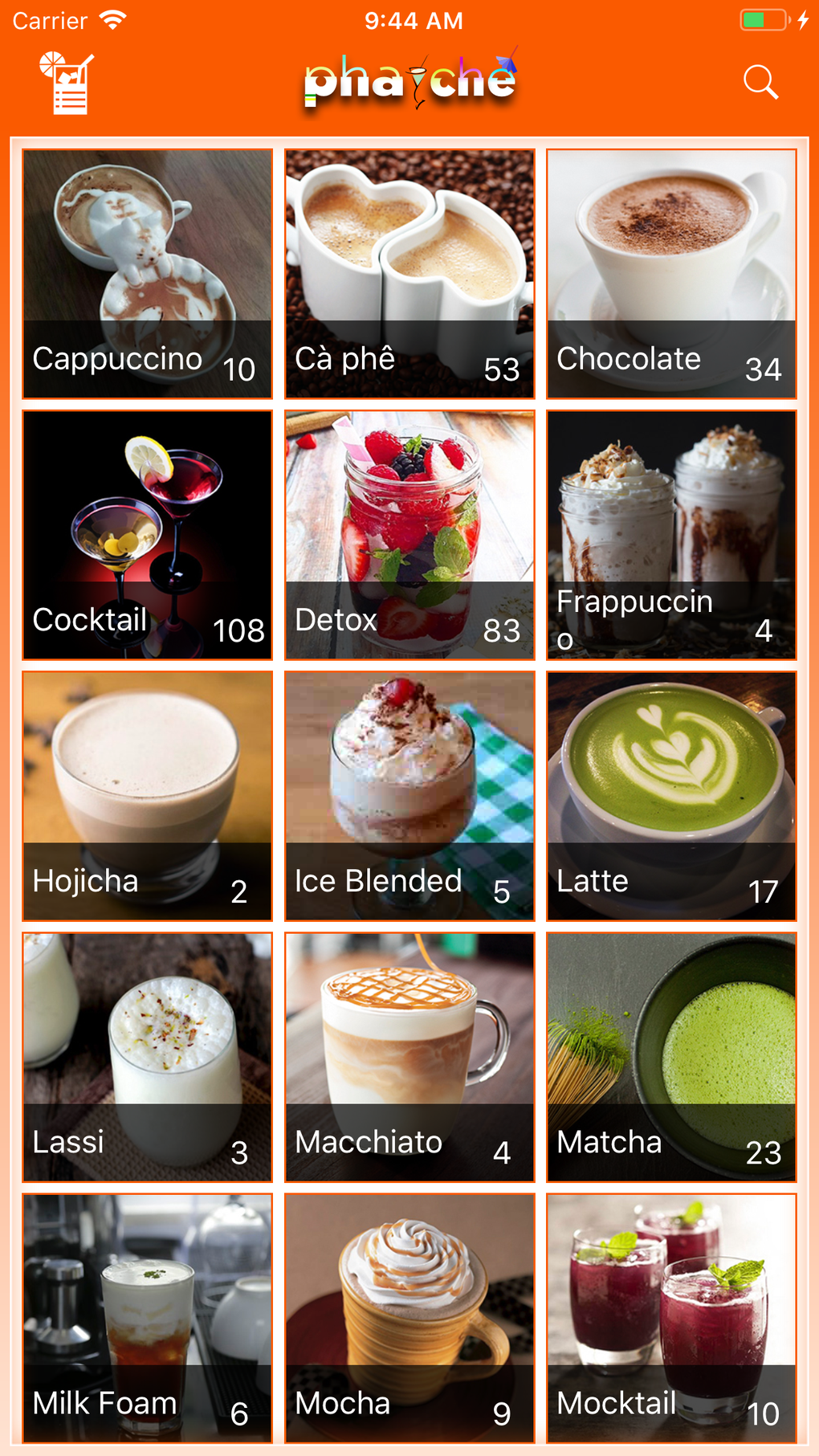The width and height of the screenshot is (819, 1456).
Task: Select the Latte category
Action: tap(671, 796)
